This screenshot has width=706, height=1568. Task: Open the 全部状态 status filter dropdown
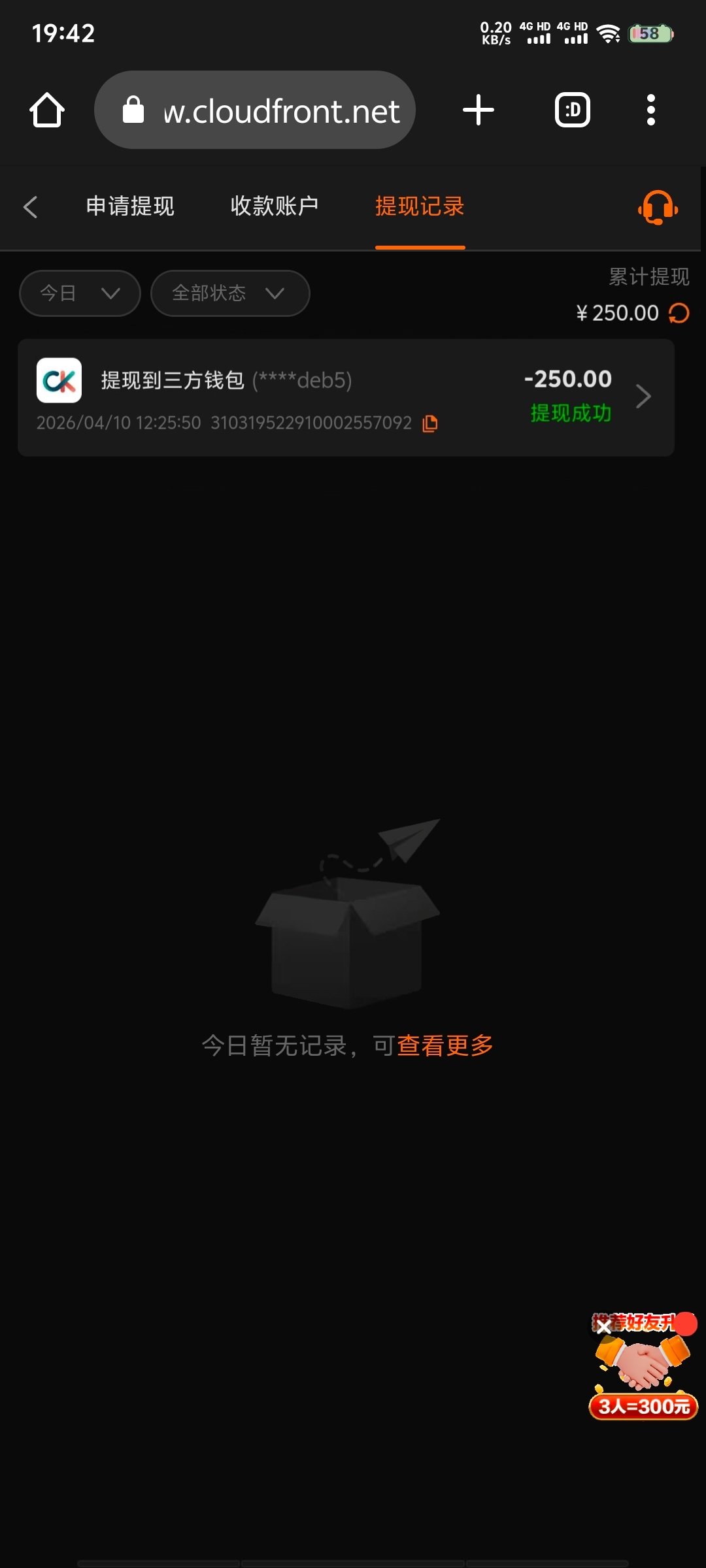click(x=229, y=293)
